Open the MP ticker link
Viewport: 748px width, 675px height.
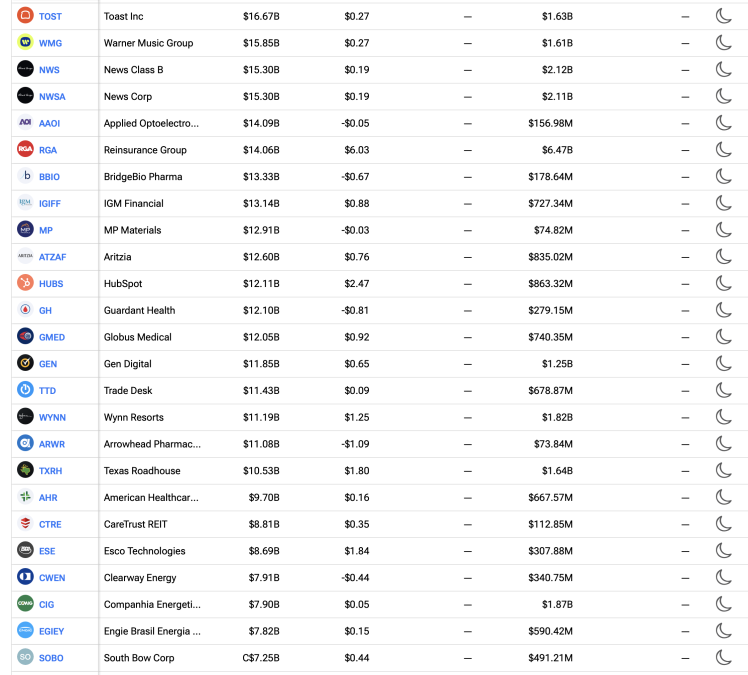tap(46, 230)
